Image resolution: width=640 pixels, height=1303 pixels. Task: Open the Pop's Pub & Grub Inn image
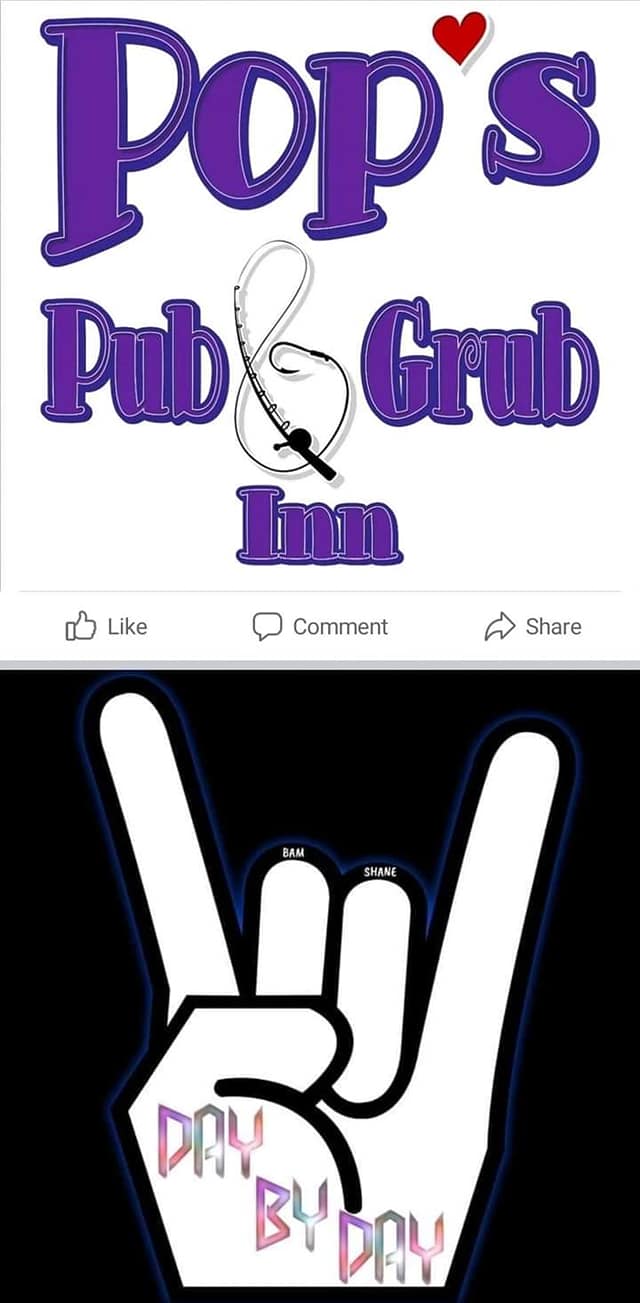320,295
